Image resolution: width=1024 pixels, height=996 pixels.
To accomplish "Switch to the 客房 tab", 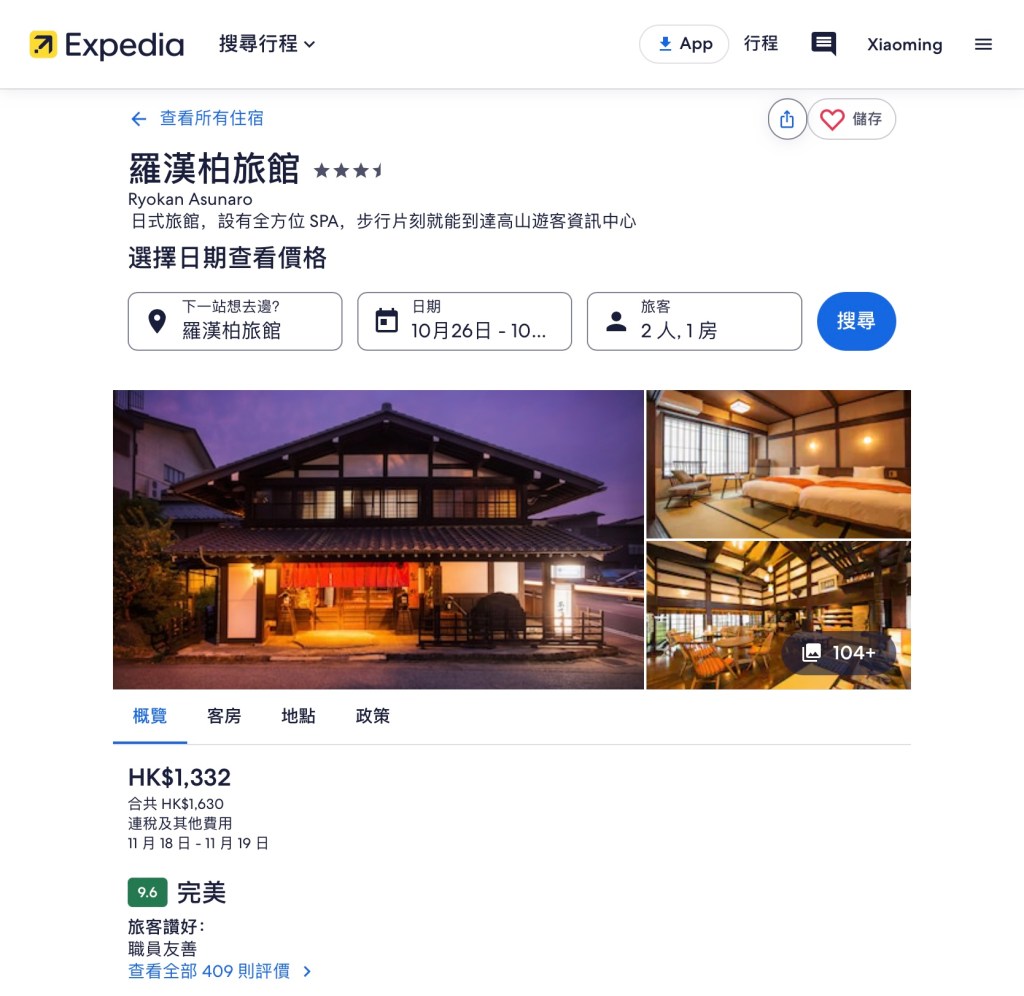I will (x=224, y=716).
